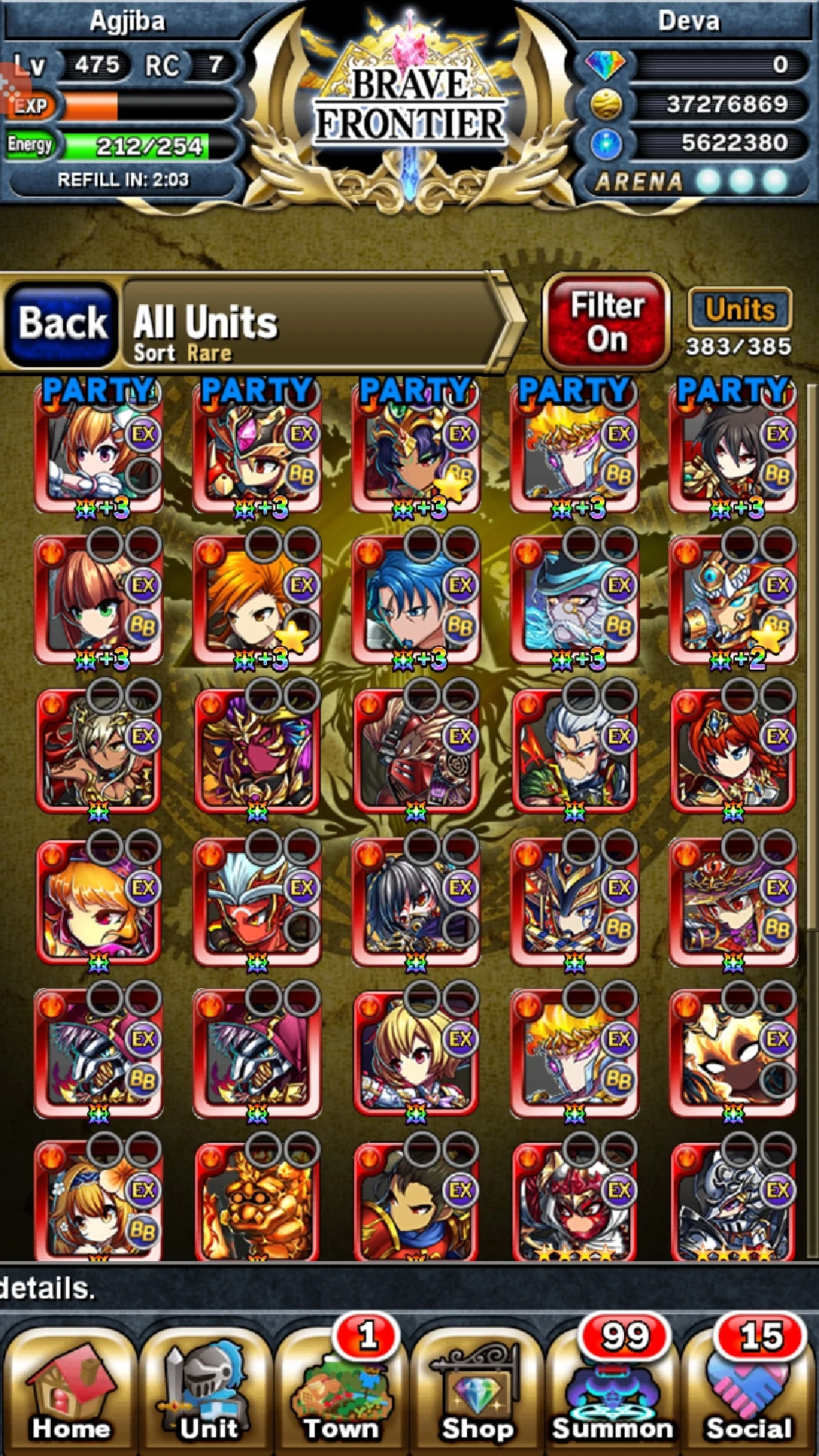Tap the Back button
Screen dimensions: 819x1456
click(61, 323)
